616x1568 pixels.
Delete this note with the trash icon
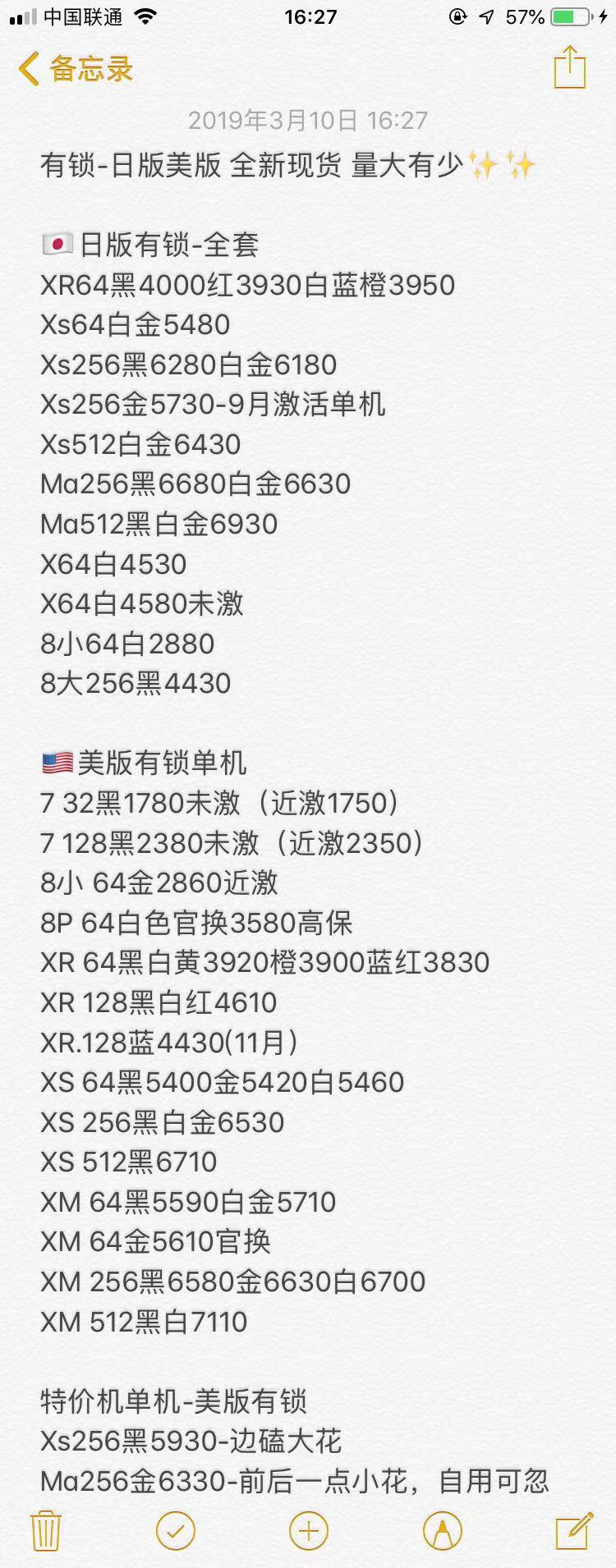tap(44, 1530)
